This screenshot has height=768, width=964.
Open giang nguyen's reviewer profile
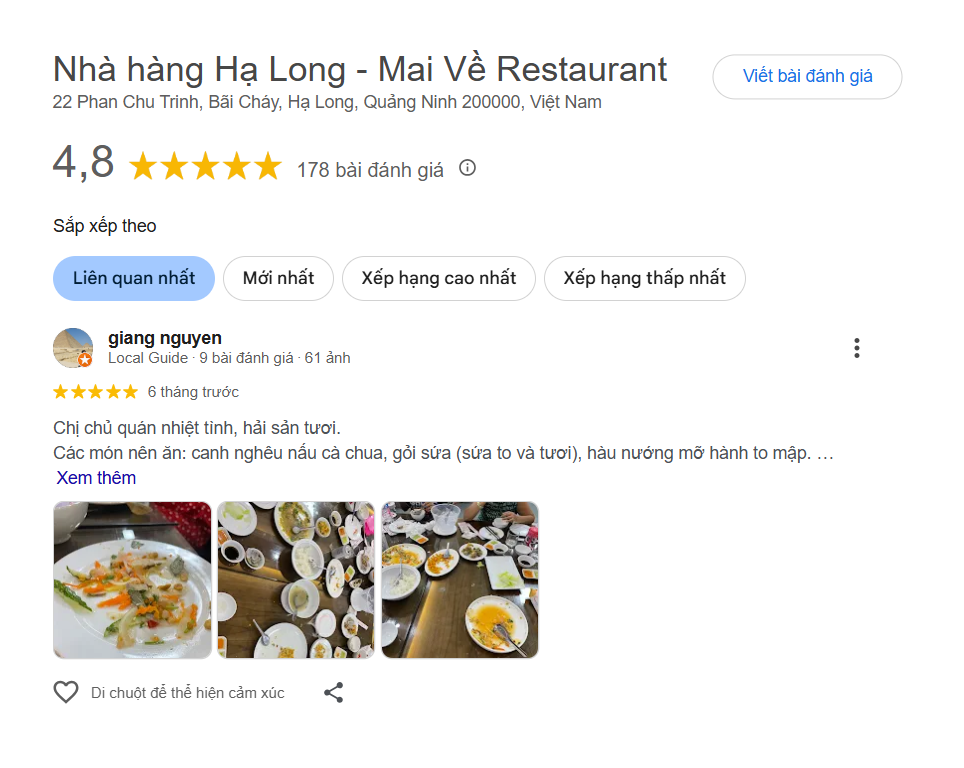(165, 338)
